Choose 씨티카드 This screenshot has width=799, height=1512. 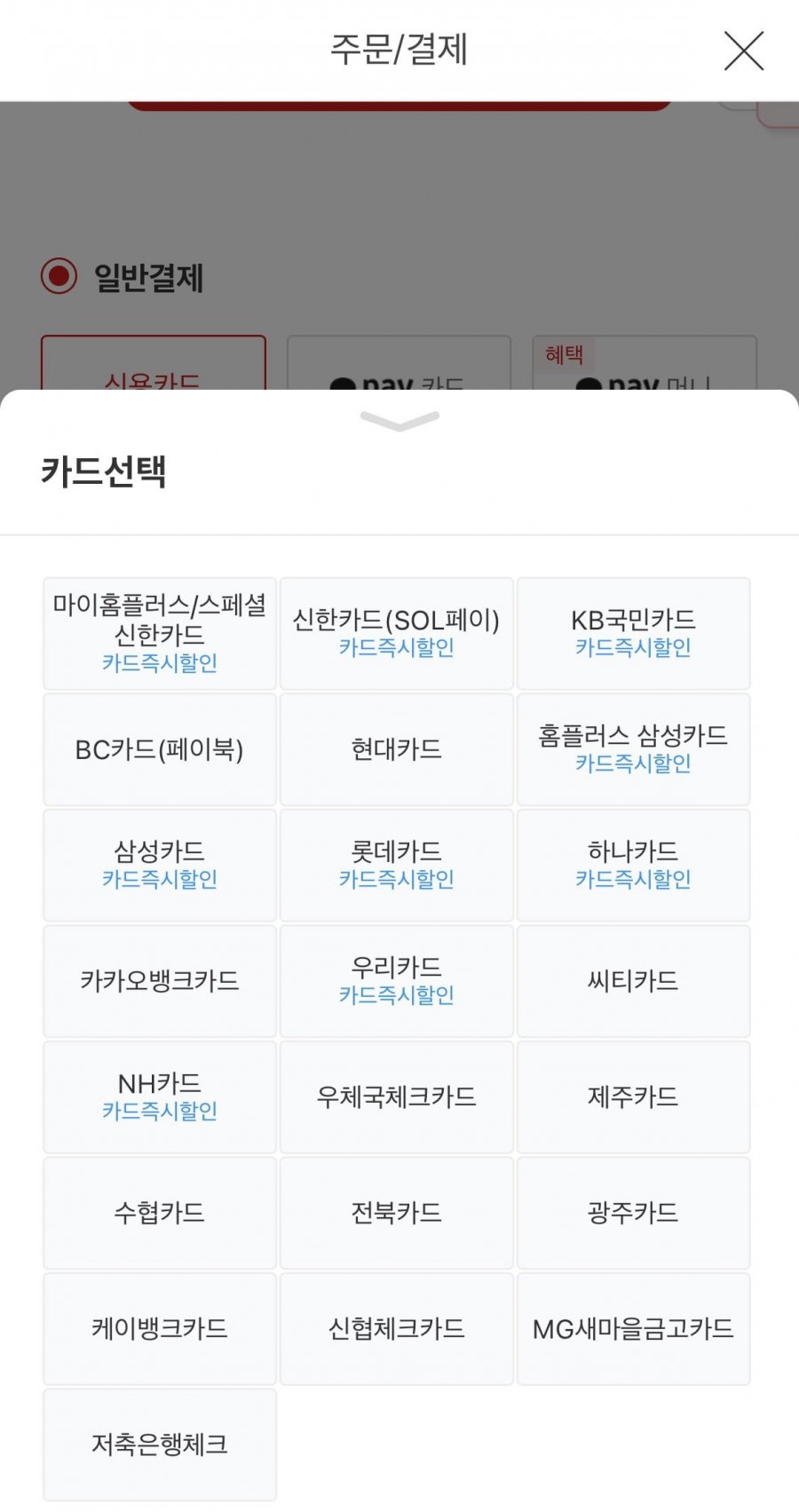633,981
